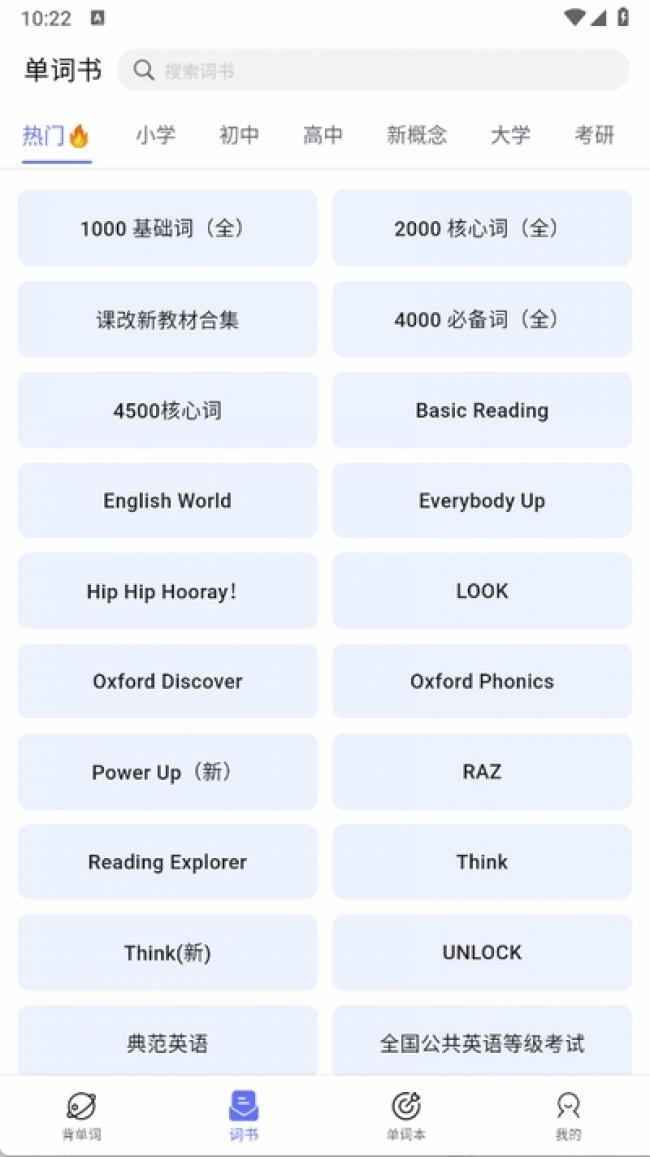The width and height of the screenshot is (650, 1157).
Task: Open the English World word book
Action: tap(167, 500)
